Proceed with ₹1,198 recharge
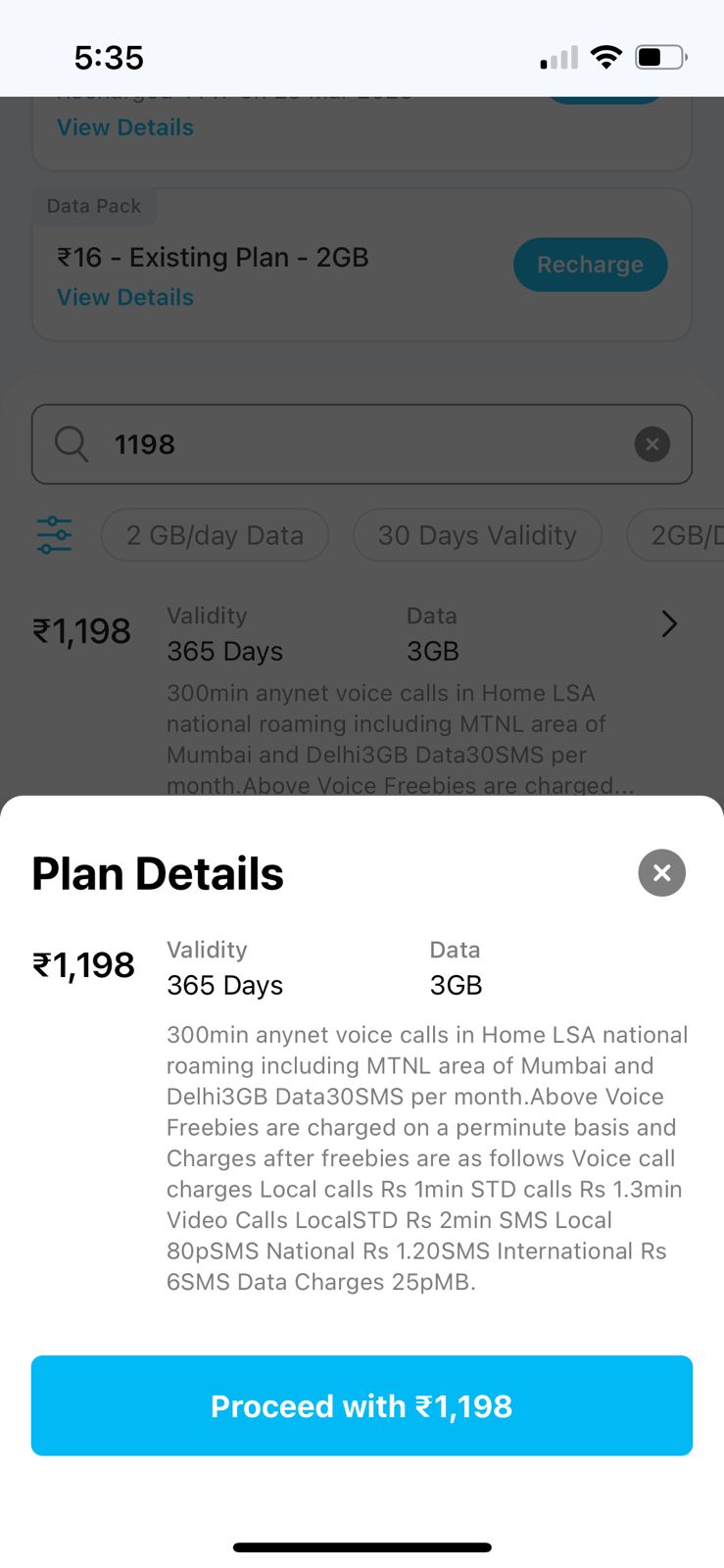The image size is (724, 1568). (x=362, y=1405)
